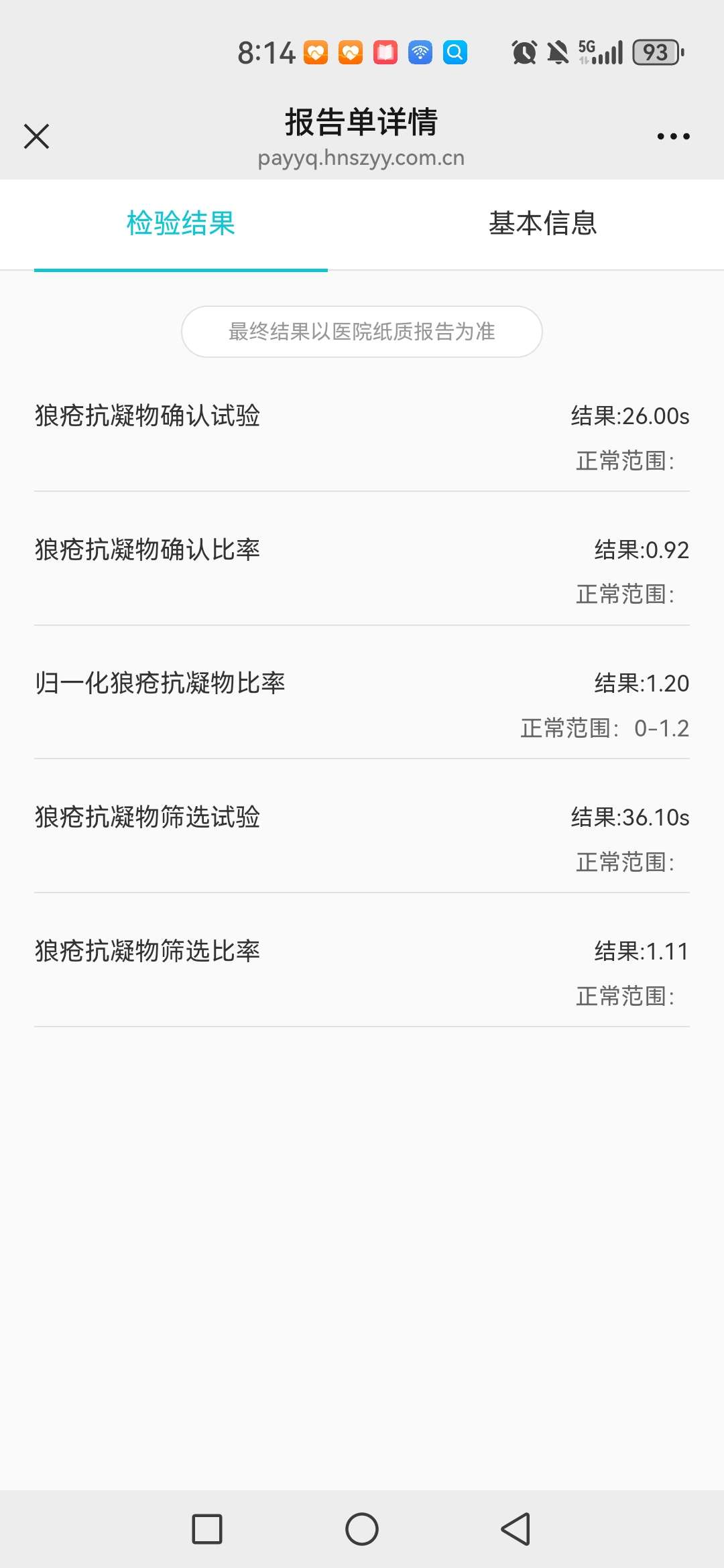Tap the alarm clock status bar icon
The image size is (724, 1568).
[525, 52]
